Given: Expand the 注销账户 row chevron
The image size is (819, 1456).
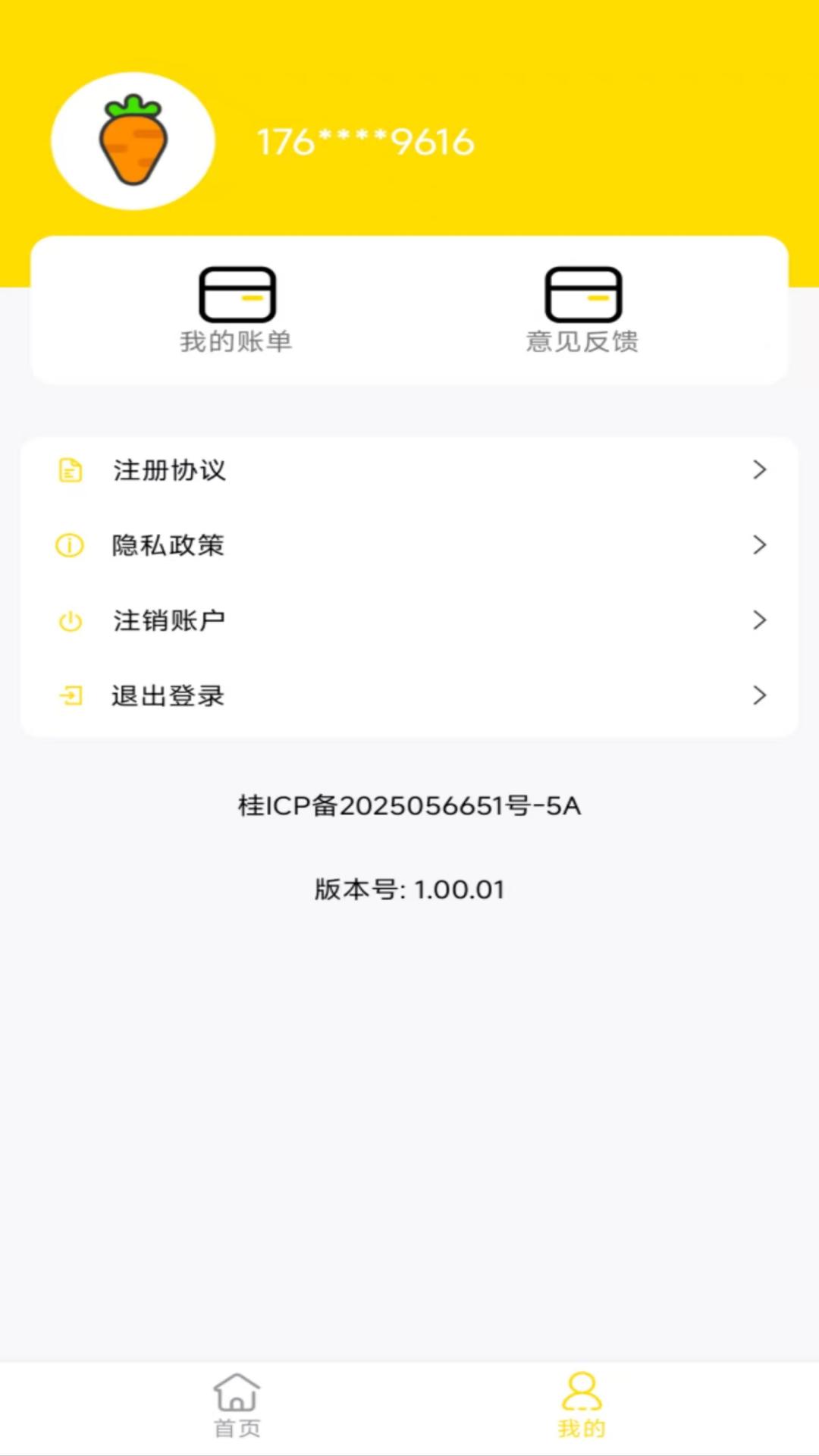Looking at the screenshot, I should [x=761, y=620].
